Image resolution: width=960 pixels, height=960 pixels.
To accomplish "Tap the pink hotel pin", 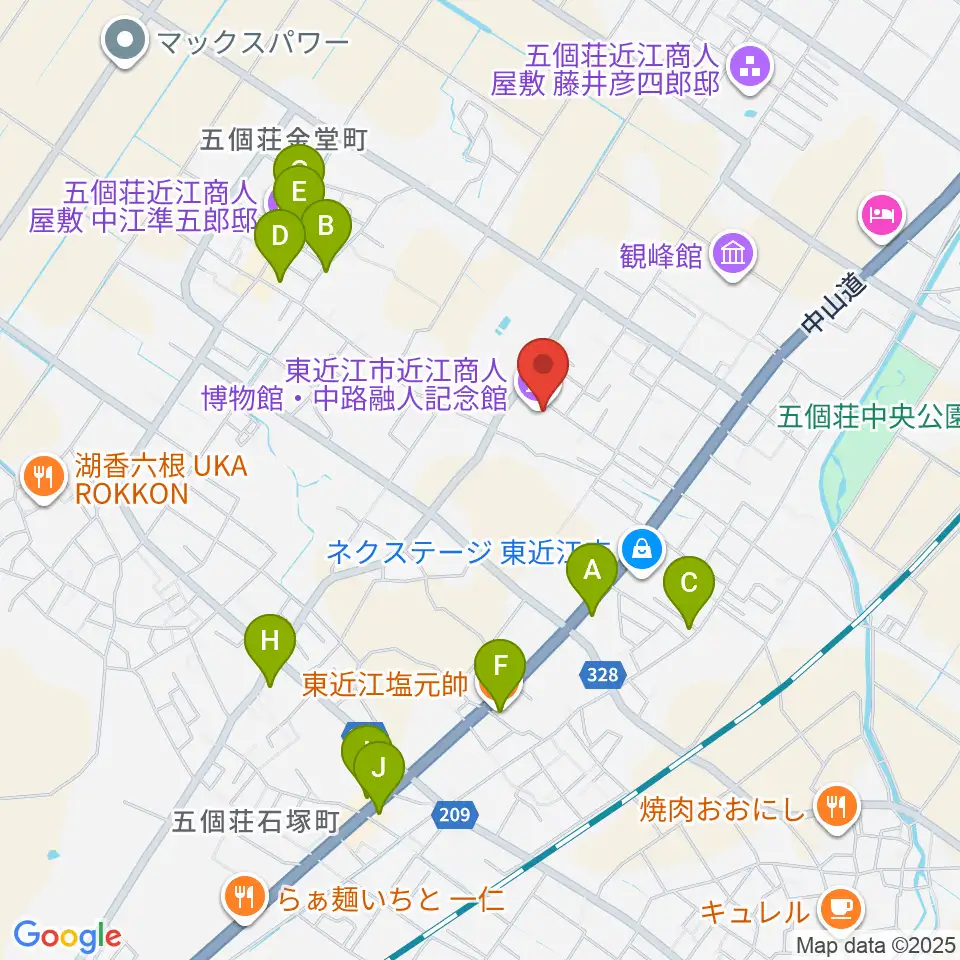I will [x=882, y=217].
